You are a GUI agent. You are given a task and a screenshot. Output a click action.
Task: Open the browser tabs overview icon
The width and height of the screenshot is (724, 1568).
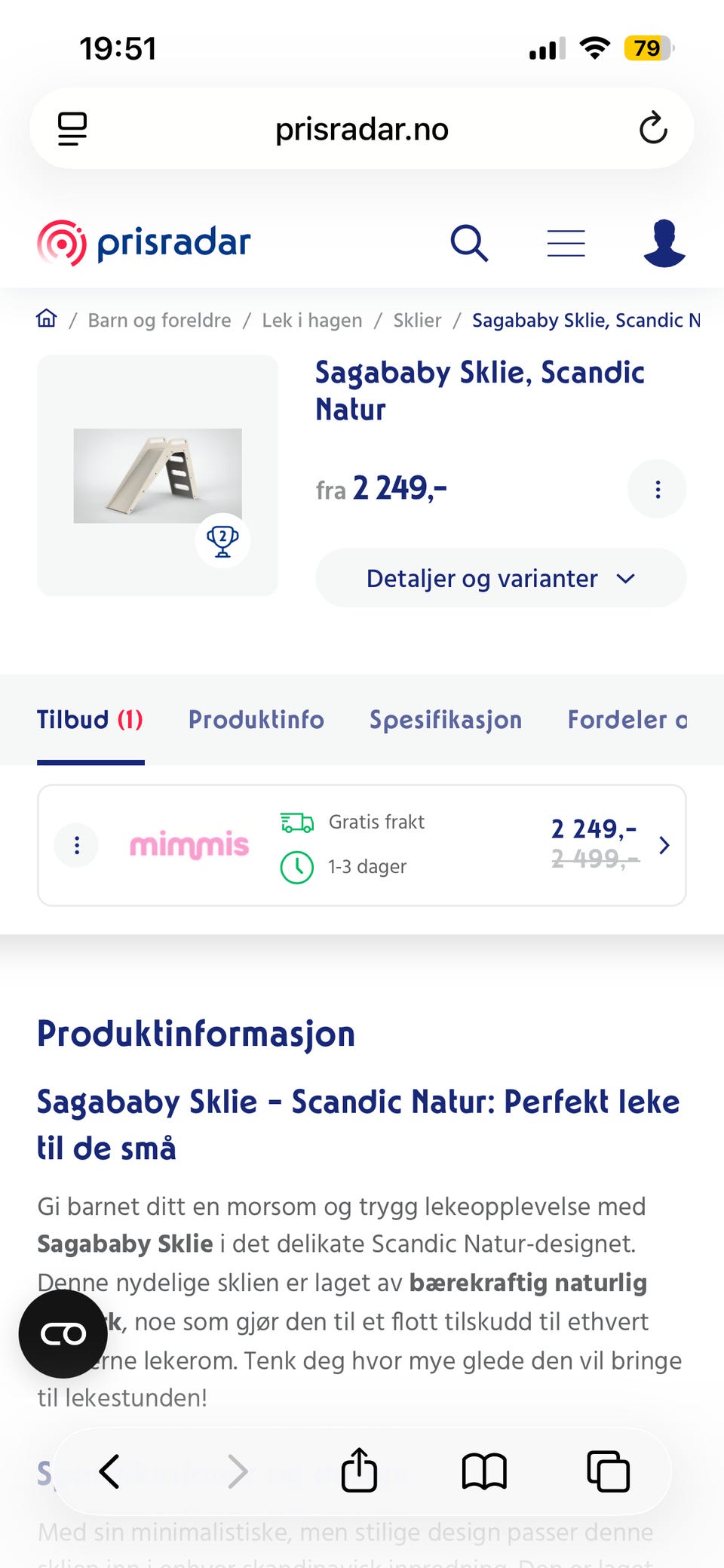(x=608, y=1470)
